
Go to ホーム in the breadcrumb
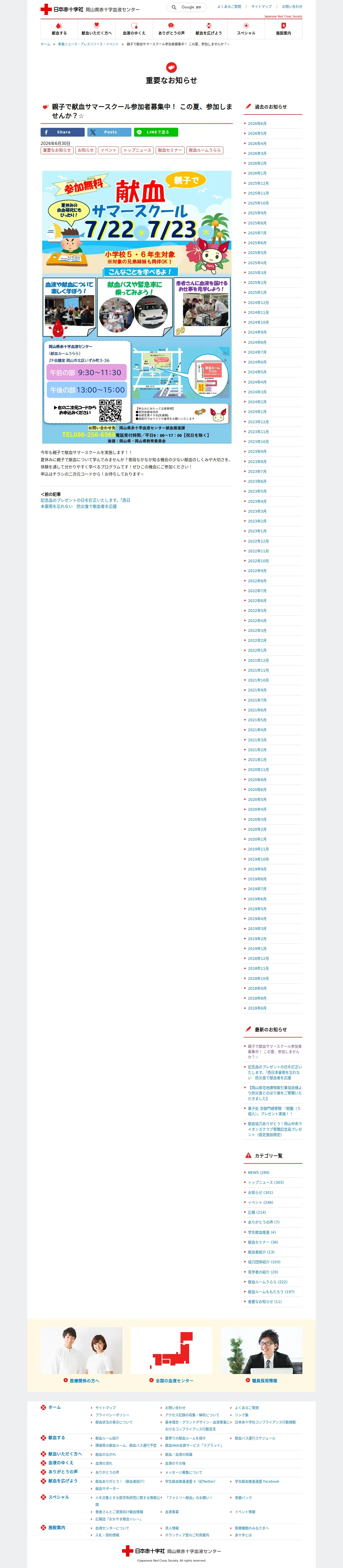46,44
